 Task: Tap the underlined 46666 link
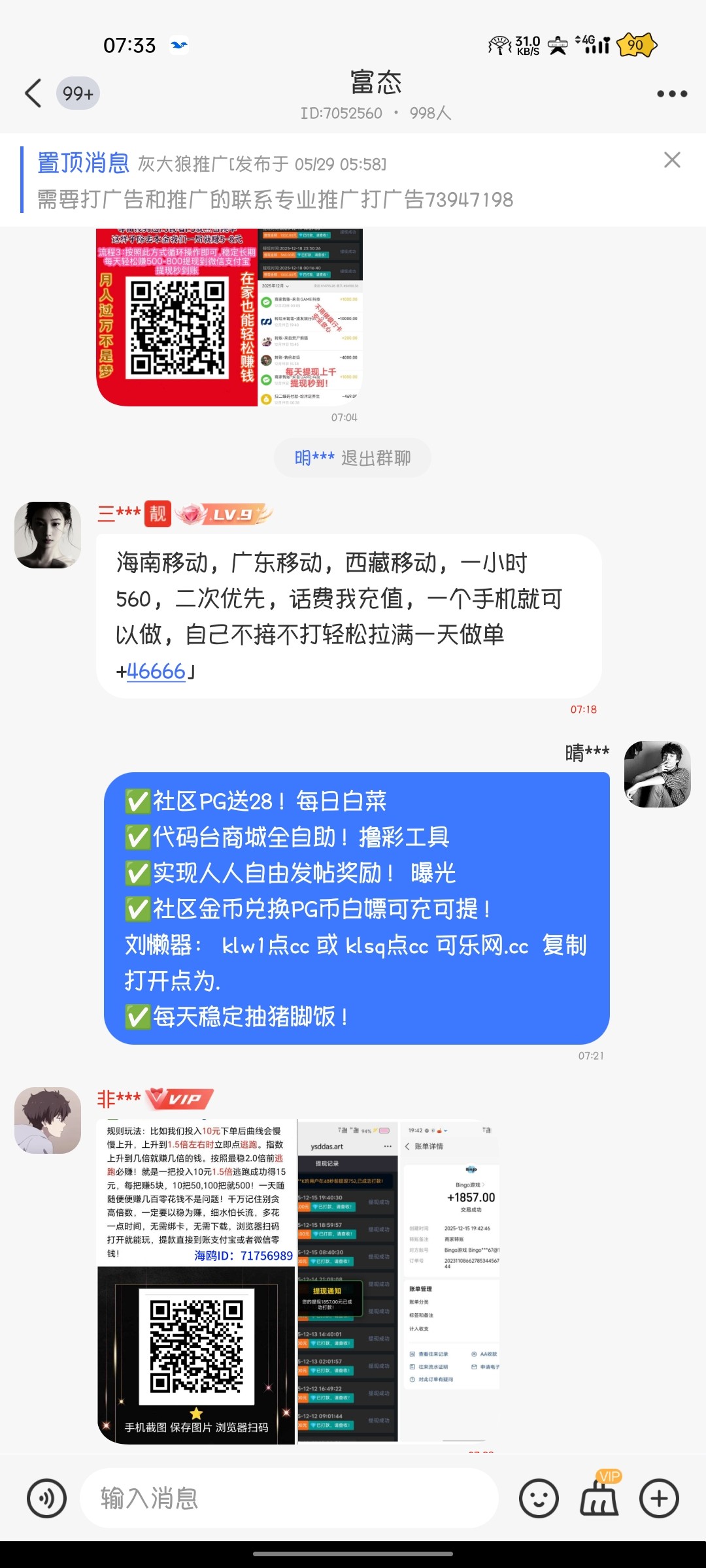pyautogui.click(x=156, y=671)
